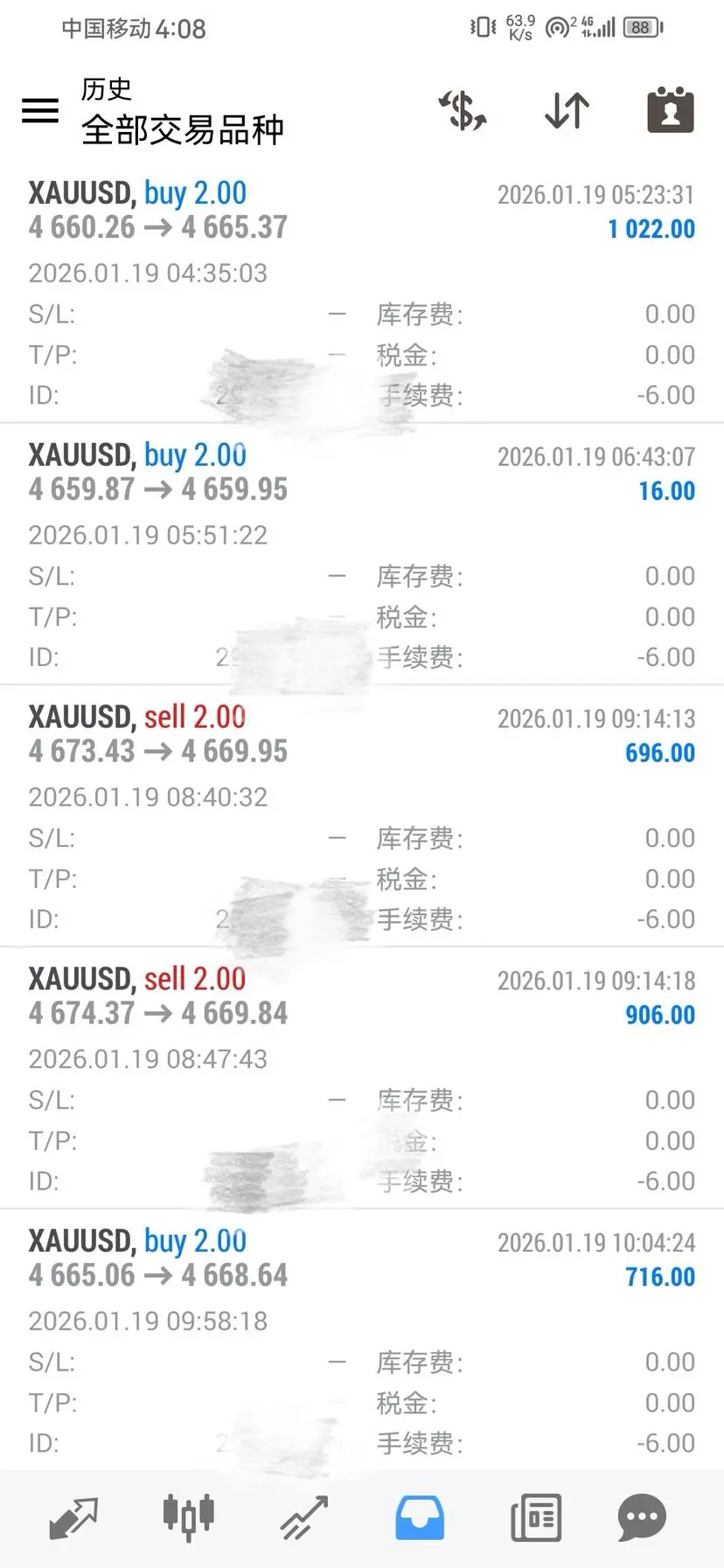Open the Messages chat tab
Image resolution: width=724 pixels, height=1568 pixels.
(642, 1517)
